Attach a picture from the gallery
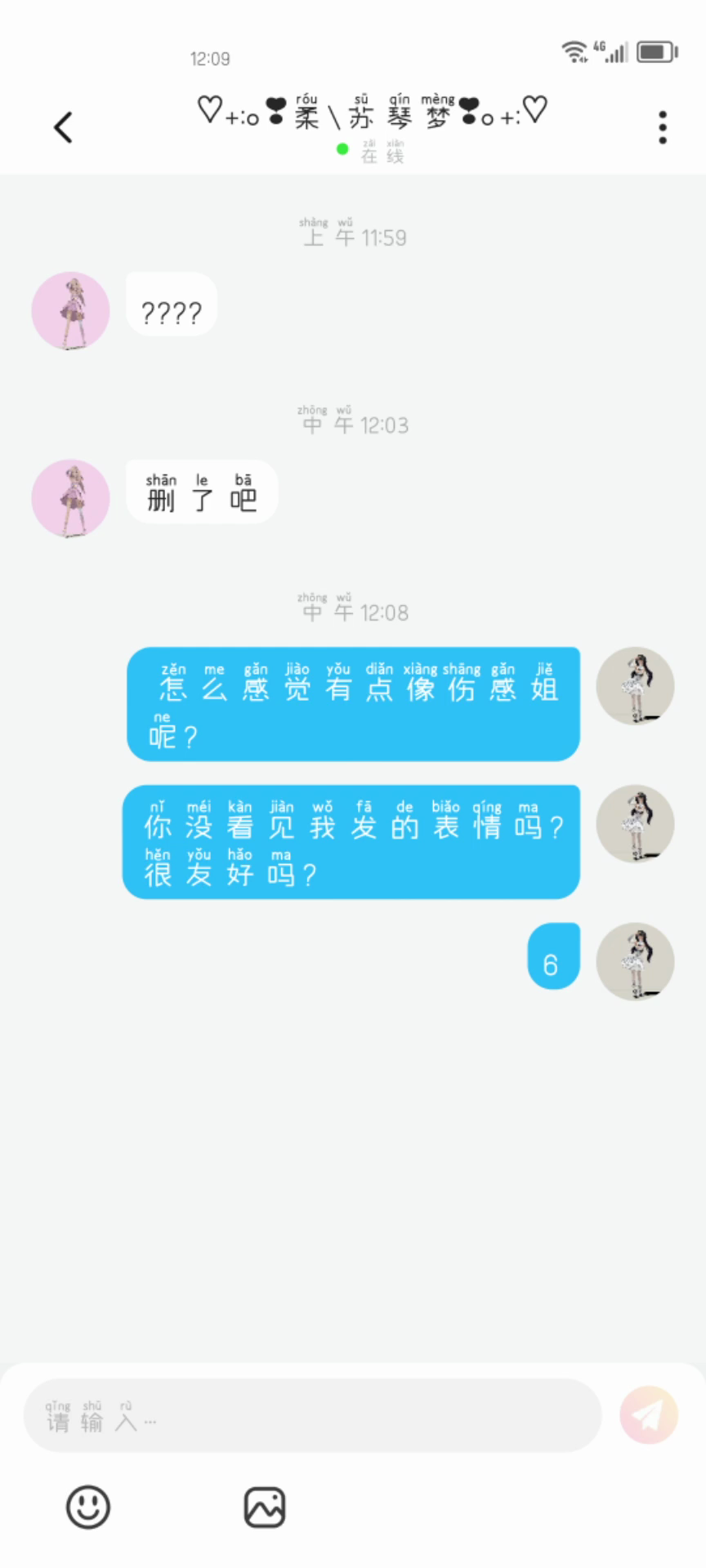Screen dimensions: 706x1568 [x=265, y=1507]
